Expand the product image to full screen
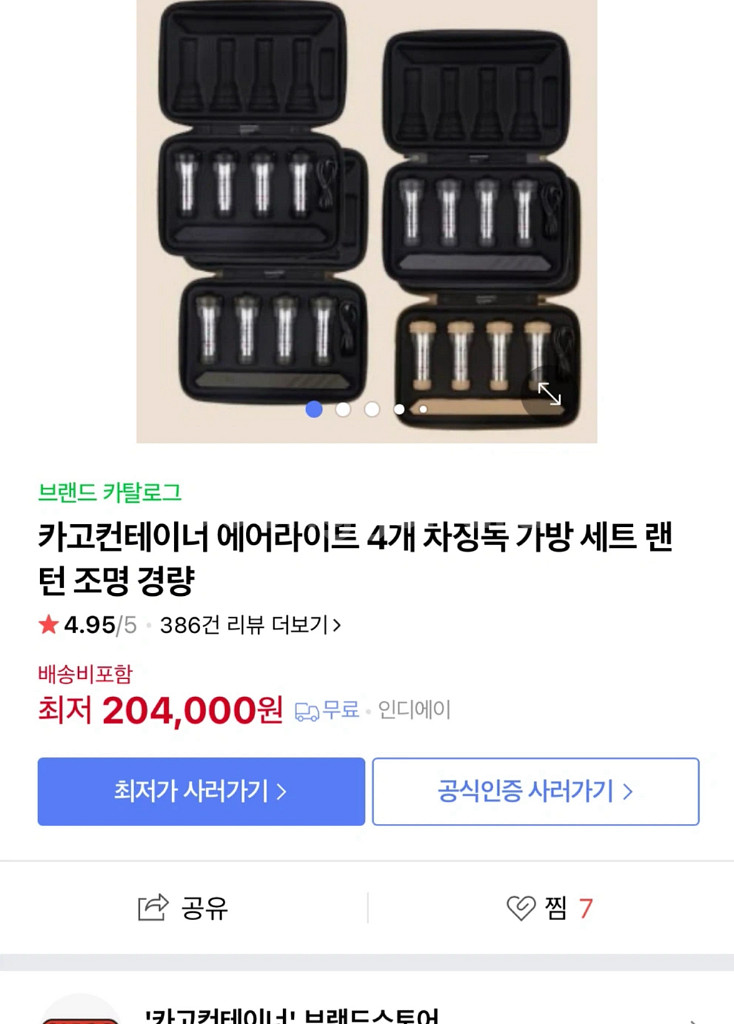 coord(549,394)
